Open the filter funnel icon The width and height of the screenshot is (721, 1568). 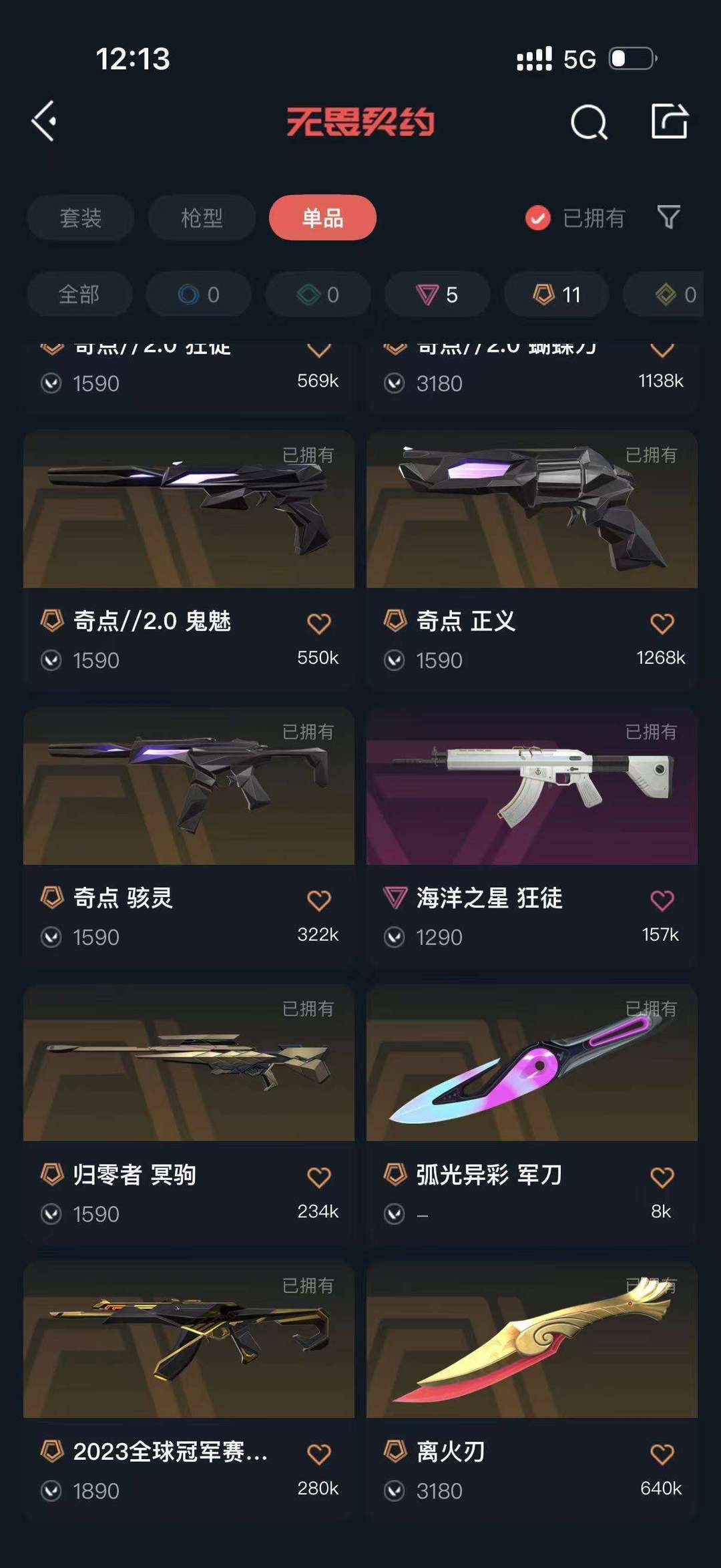pyautogui.click(x=669, y=218)
